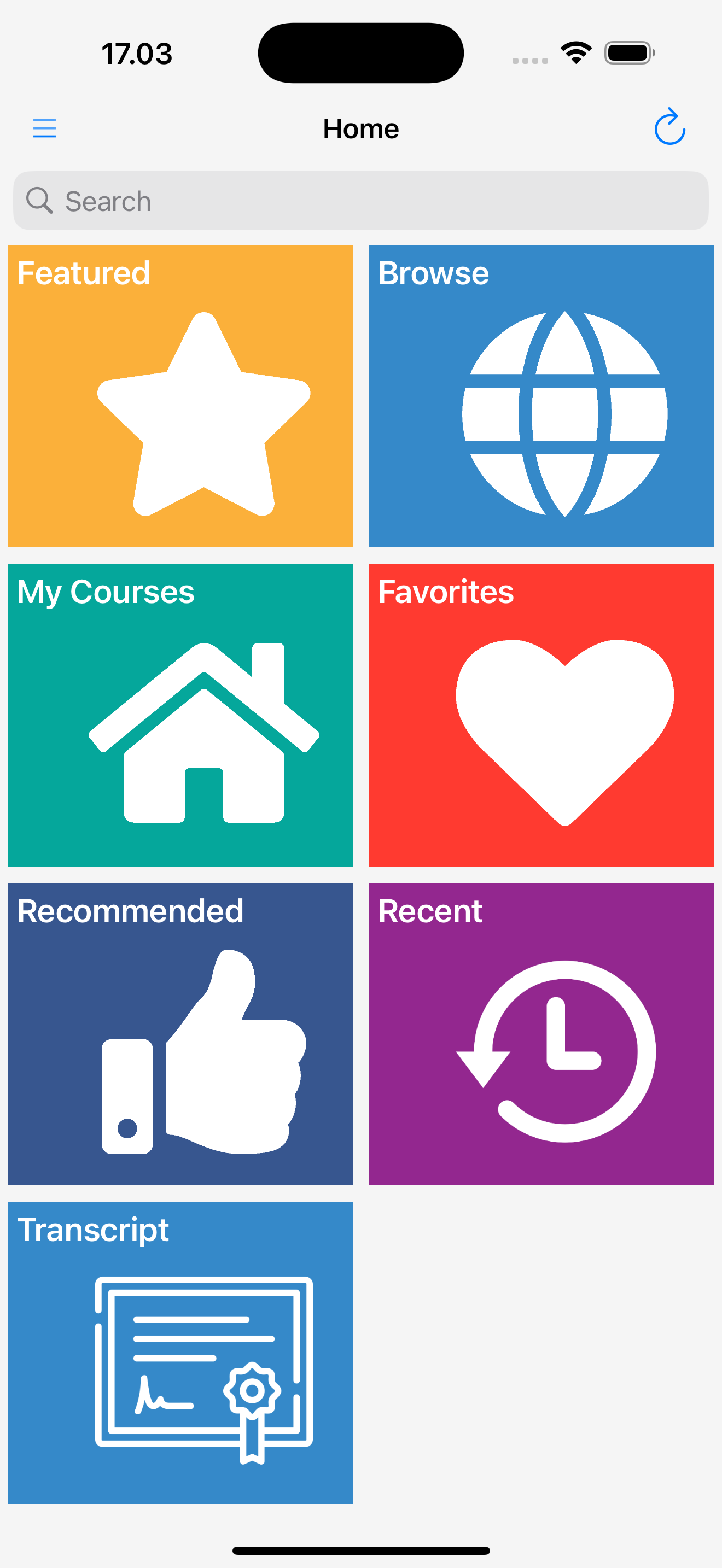Open the Transcript tile
Viewport: 722px width, 1568px height.
coord(180,1353)
